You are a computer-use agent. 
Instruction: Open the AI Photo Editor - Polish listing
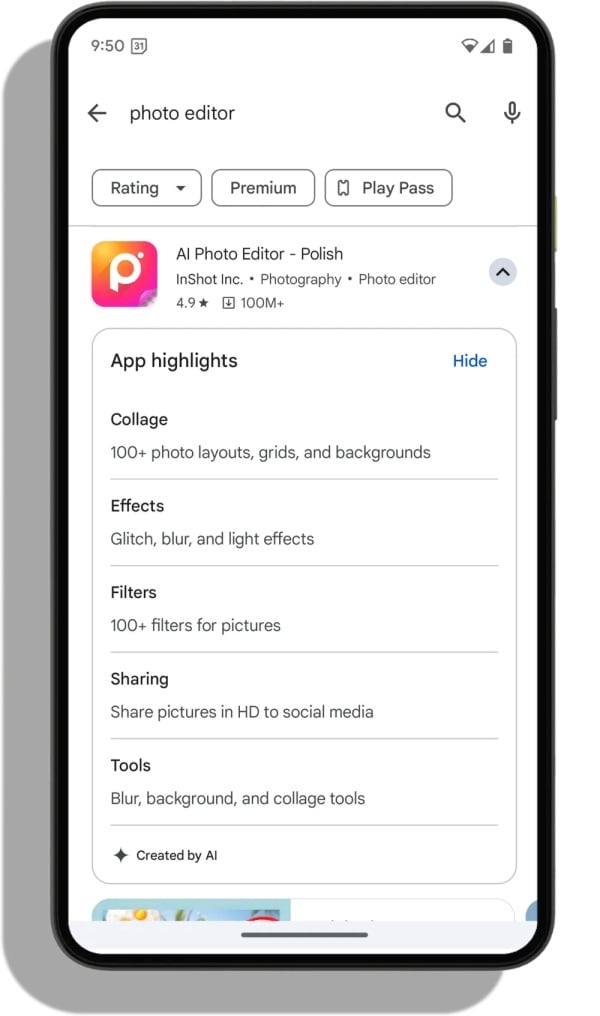[260, 255]
